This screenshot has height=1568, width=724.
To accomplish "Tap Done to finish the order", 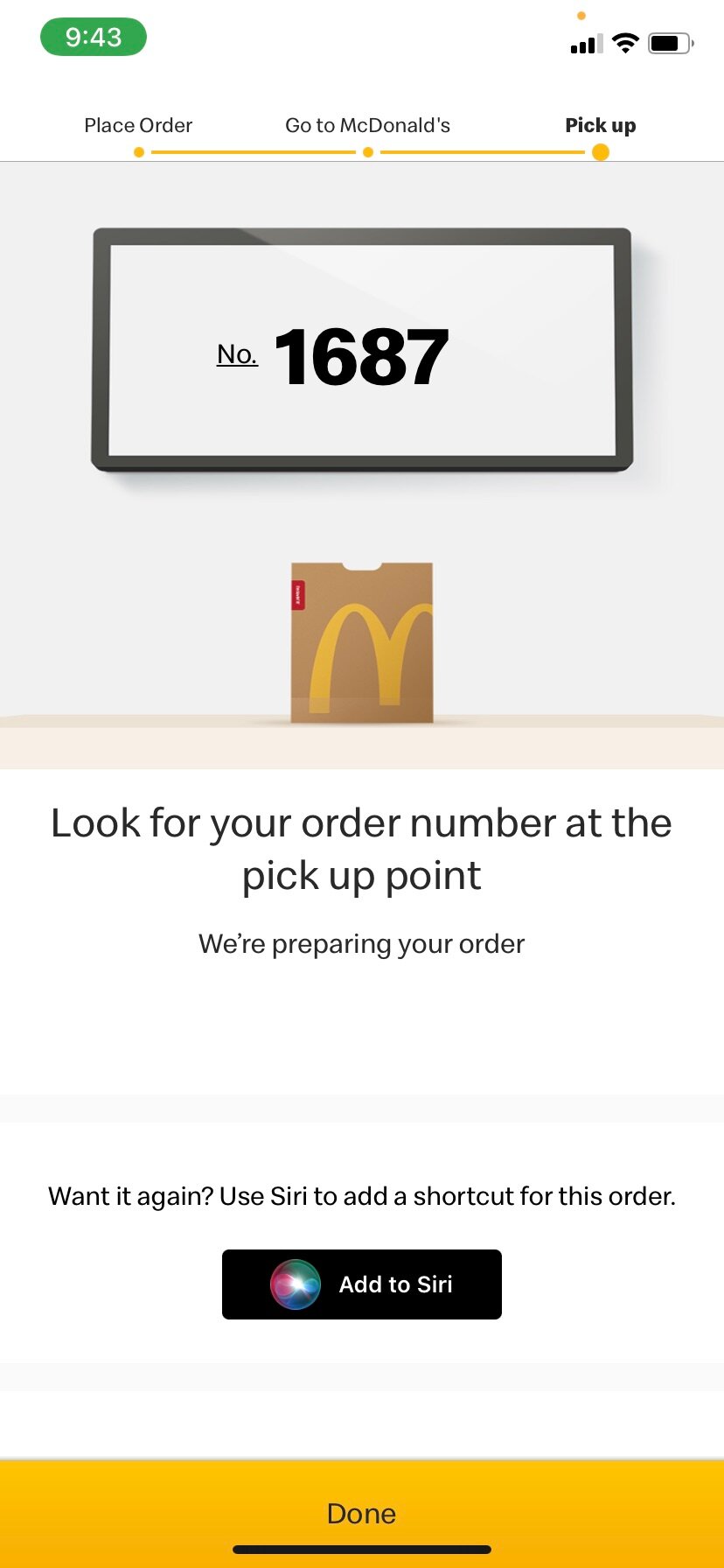I will [361, 1513].
